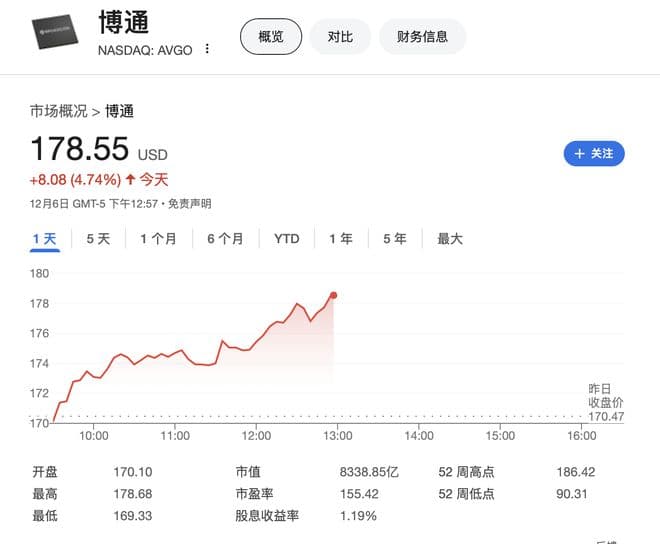Open the 财务信息 tab

(x=422, y=37)
